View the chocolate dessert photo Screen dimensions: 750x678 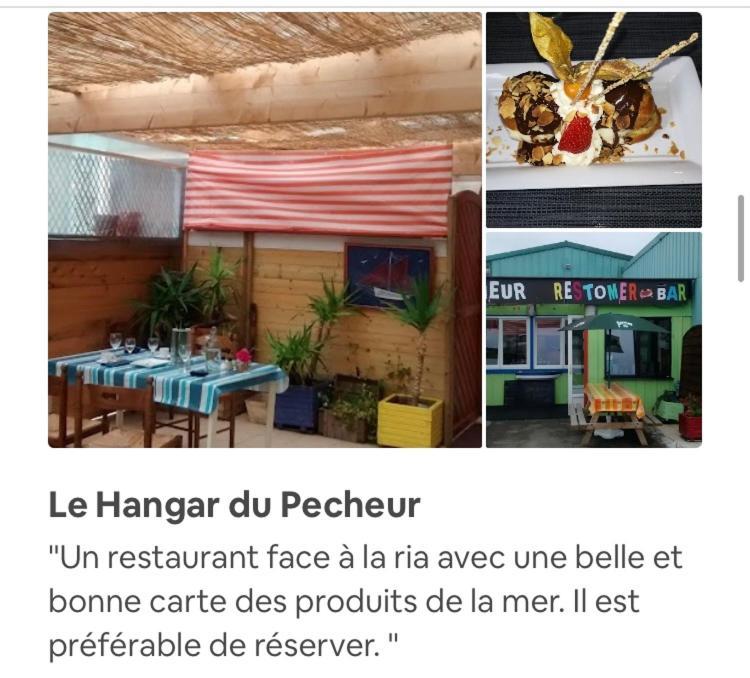pos(593,120)
